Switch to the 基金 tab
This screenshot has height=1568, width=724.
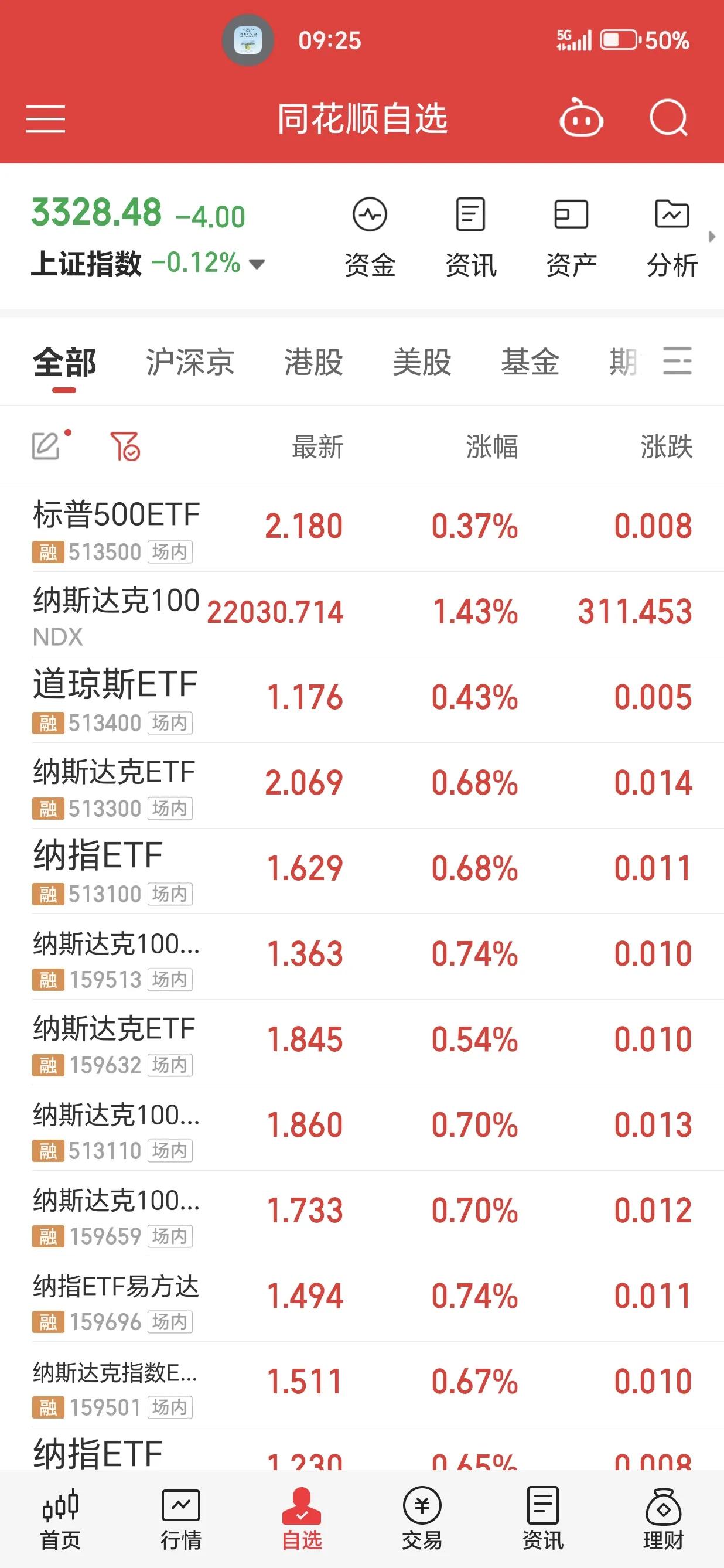click(x=530, y=362)
